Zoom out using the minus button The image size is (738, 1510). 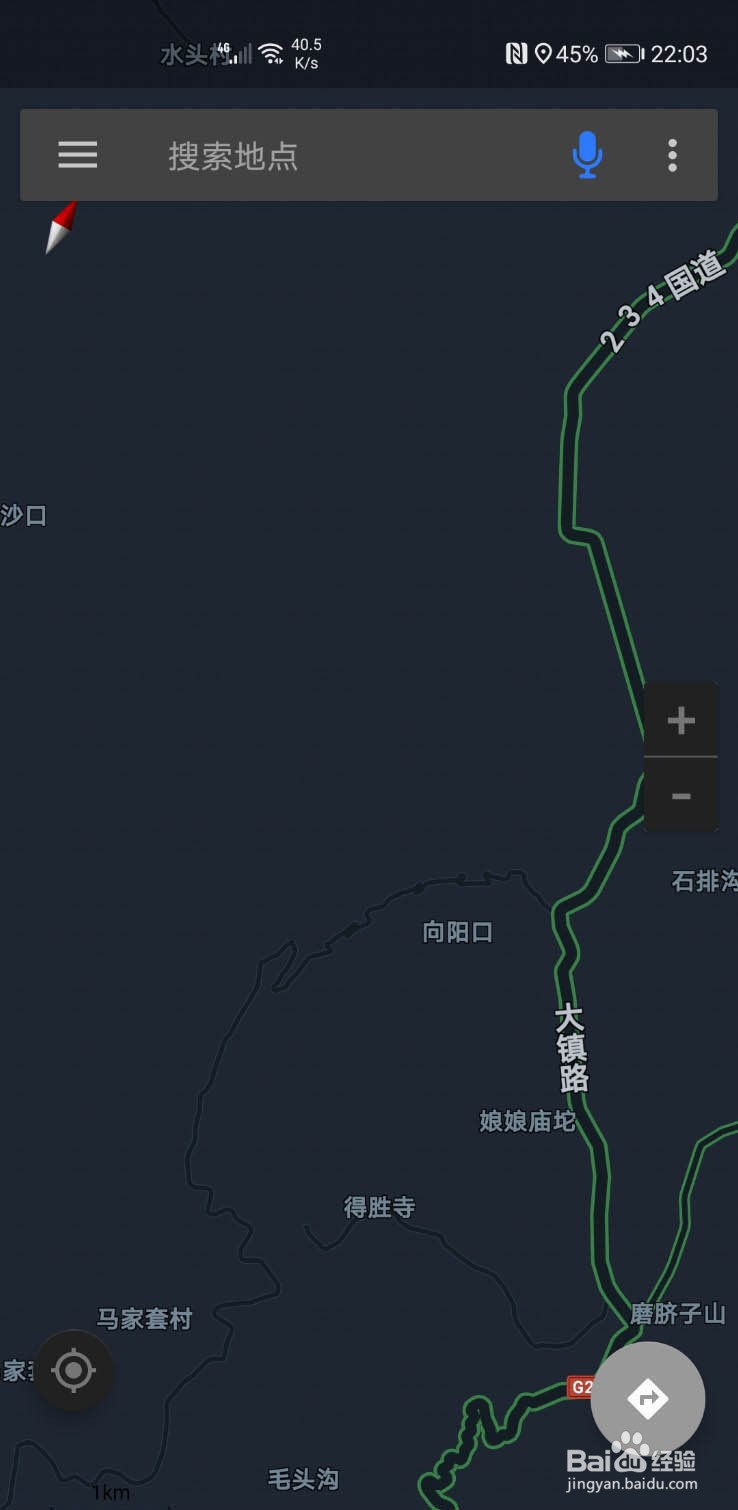click(x=681, y=796)
